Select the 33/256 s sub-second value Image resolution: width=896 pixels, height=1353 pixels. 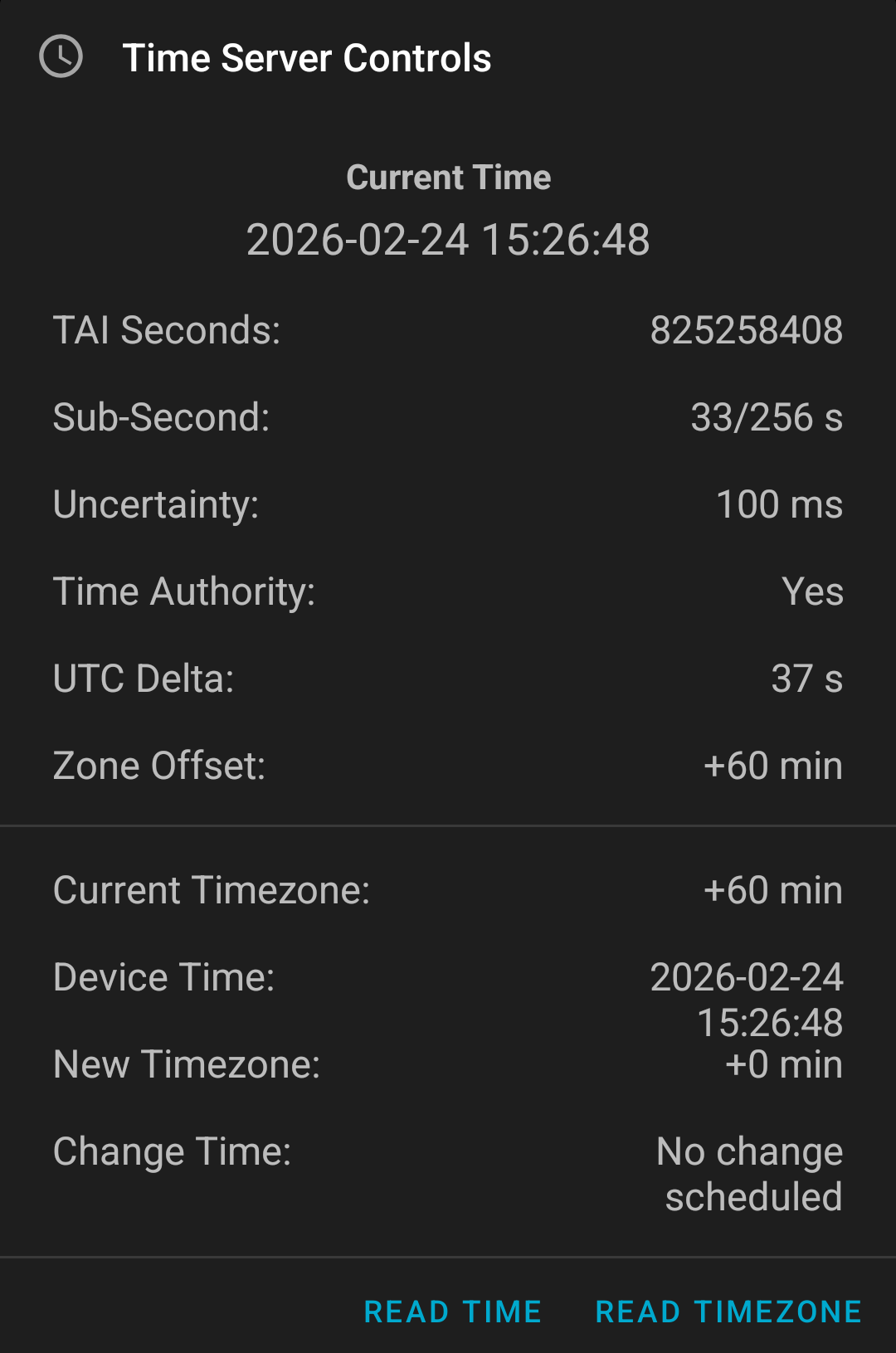(767, 418)
